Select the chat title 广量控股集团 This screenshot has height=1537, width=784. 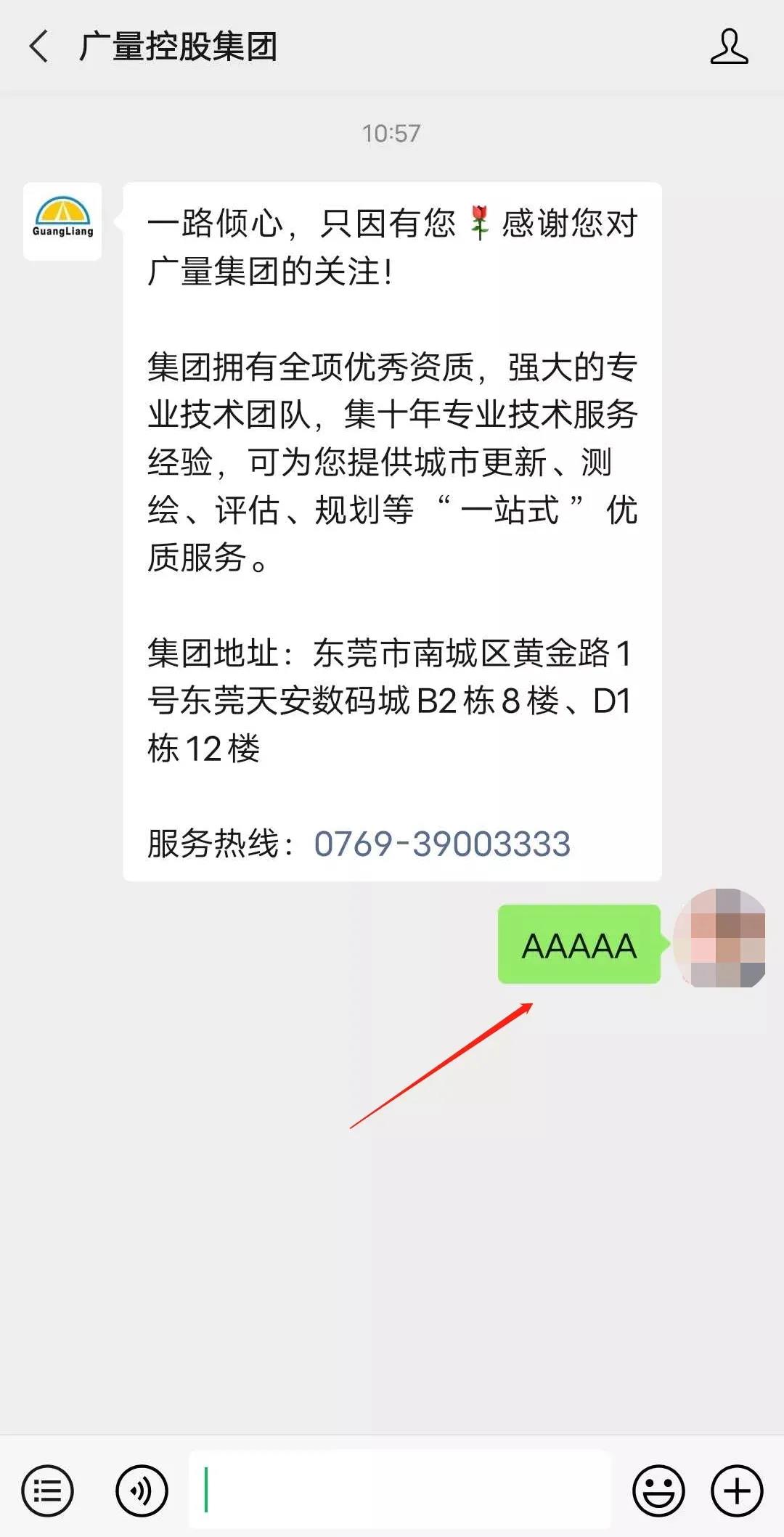tap(179, 46)
